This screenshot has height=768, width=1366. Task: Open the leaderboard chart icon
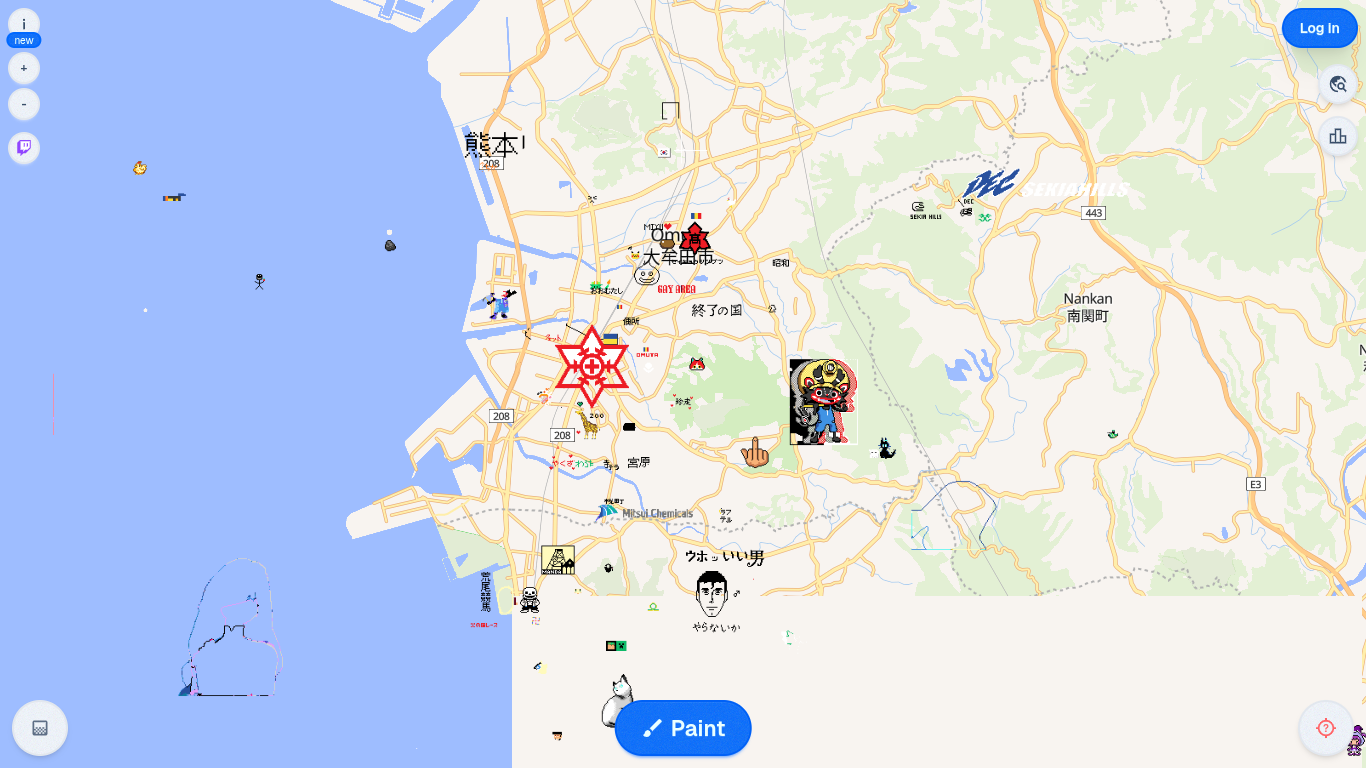[1338, 137]
